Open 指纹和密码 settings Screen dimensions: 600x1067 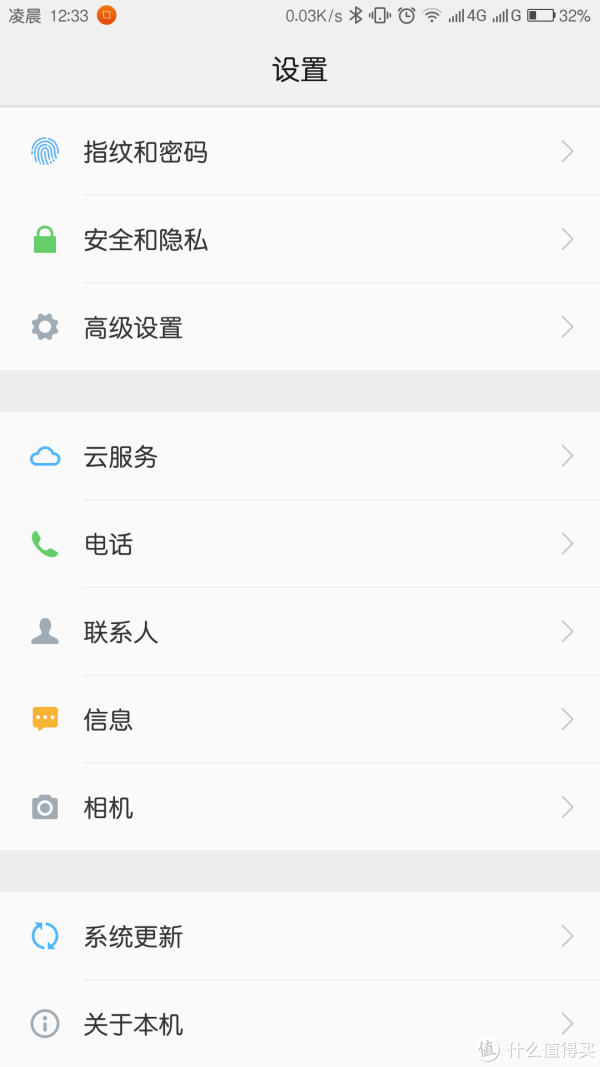pos(300,152)
